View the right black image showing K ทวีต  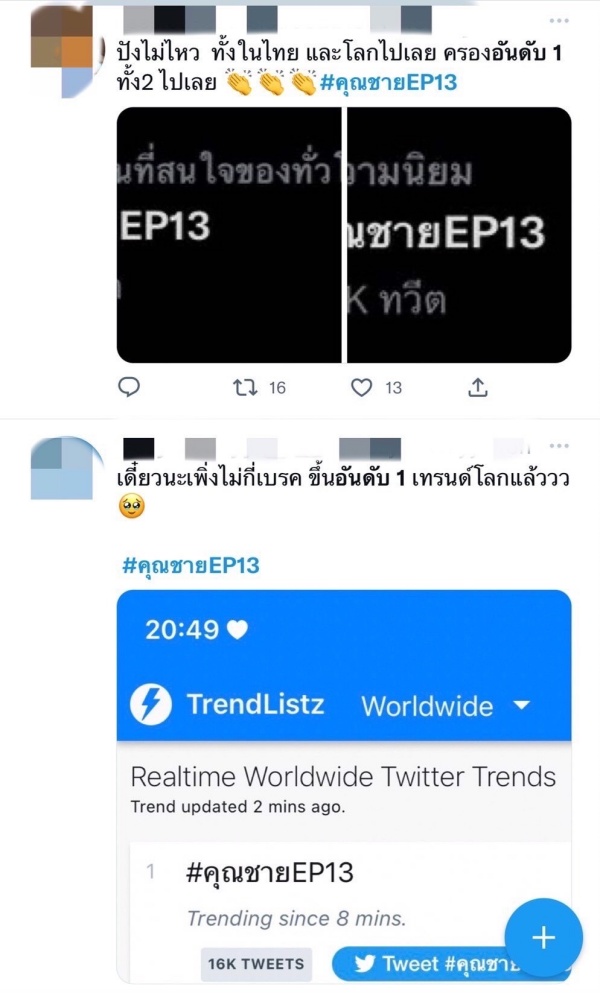click(459, 235)
